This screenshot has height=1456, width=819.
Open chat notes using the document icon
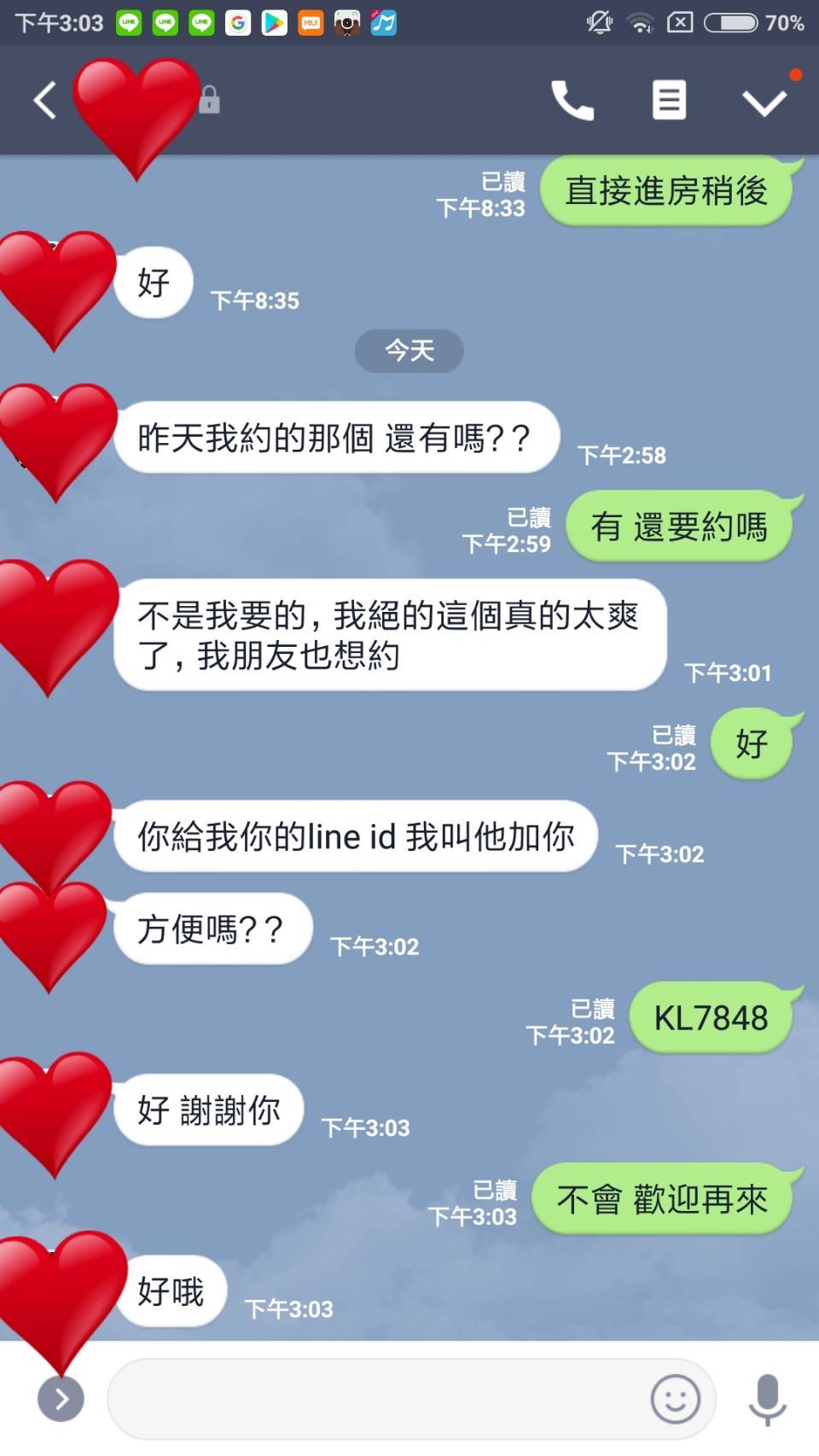click(x=668, y=99)
